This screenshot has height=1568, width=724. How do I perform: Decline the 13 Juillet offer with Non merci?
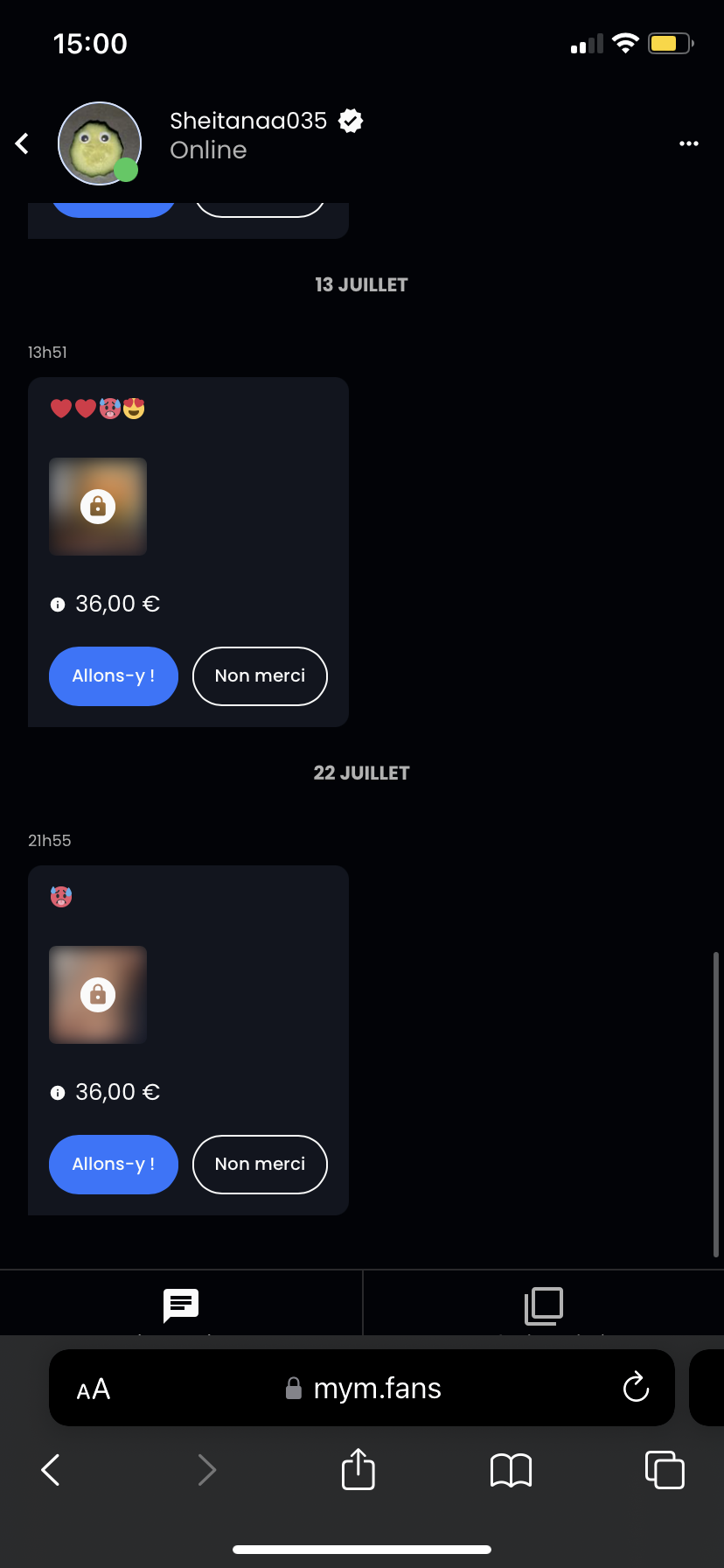260,676
